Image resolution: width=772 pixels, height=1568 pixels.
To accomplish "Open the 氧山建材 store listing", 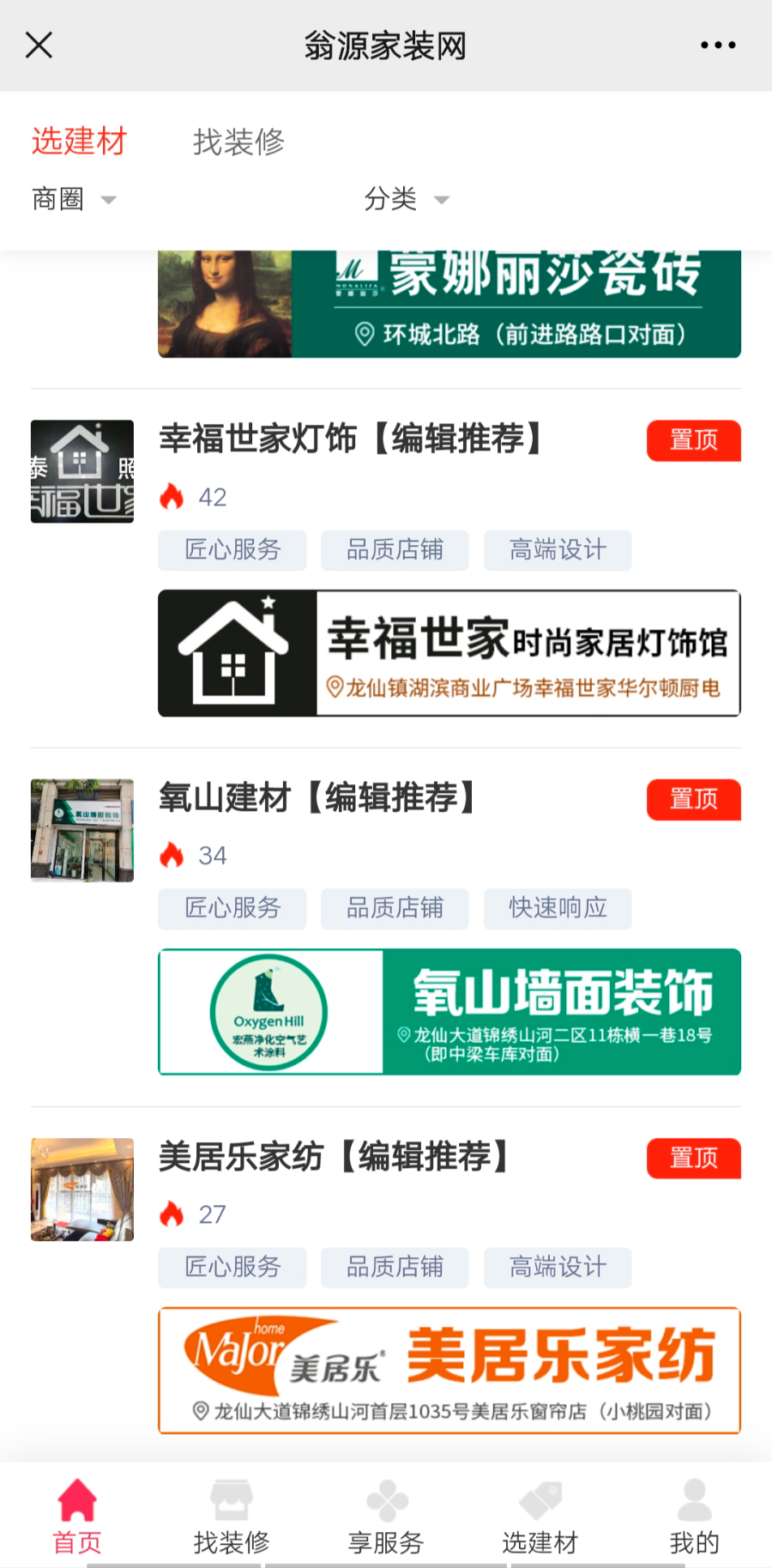I will [x=317, y=798].
